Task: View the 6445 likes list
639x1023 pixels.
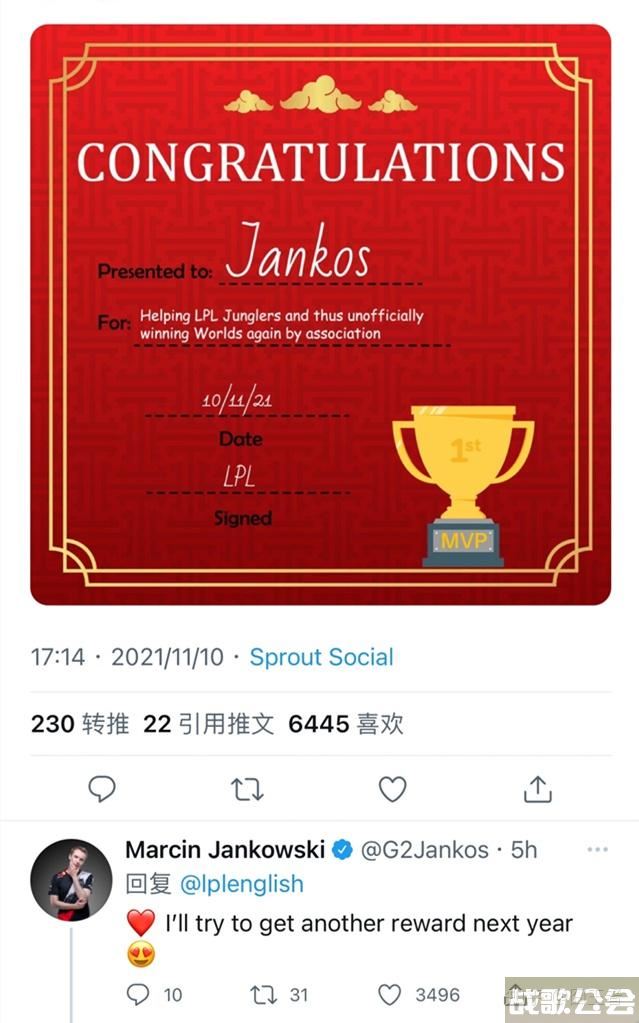Action: click(346, 724)
